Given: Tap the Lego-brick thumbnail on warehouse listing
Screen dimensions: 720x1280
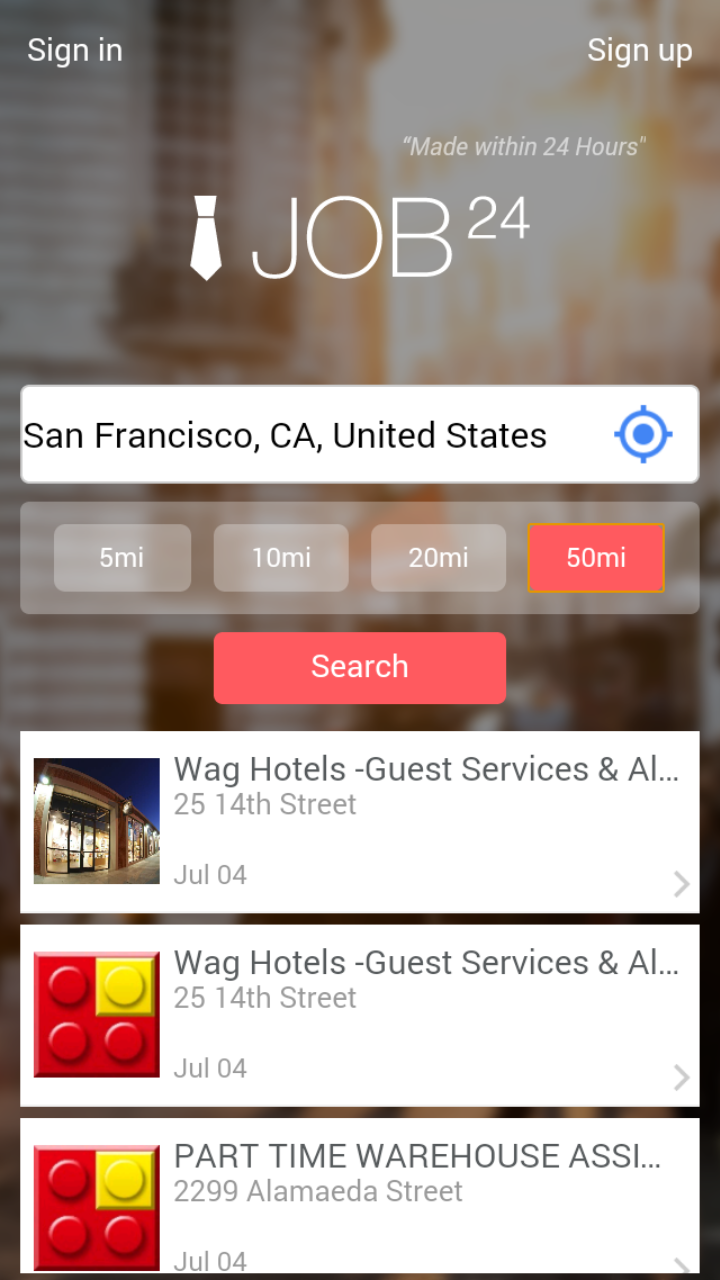Looking at the screenshot, I should [96, 1206].
